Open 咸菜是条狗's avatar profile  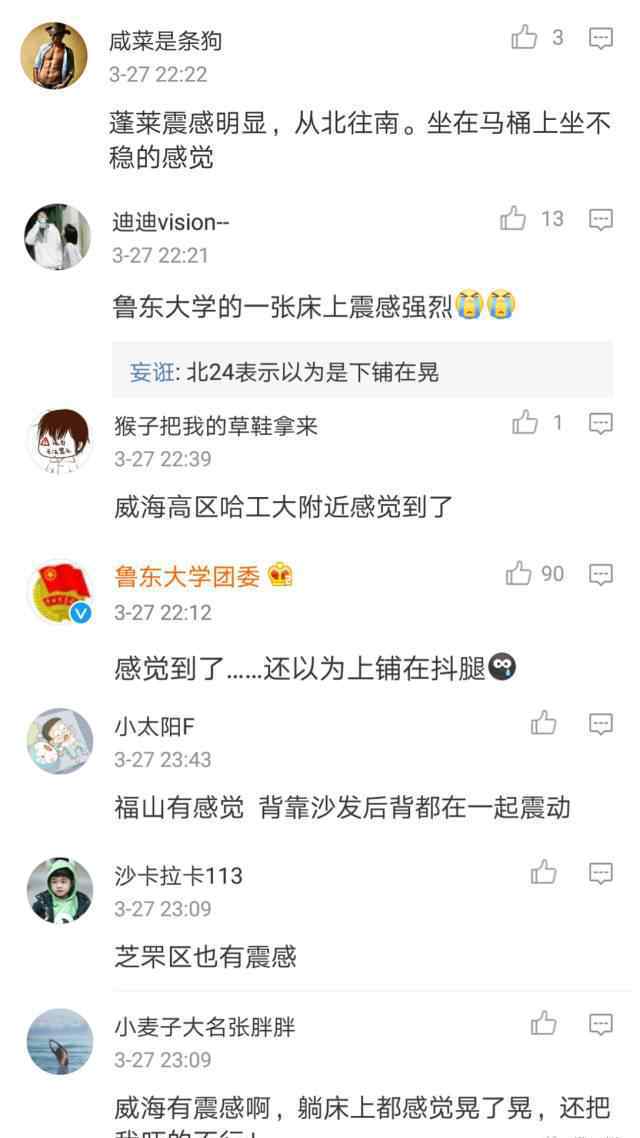tap(54, 56)
